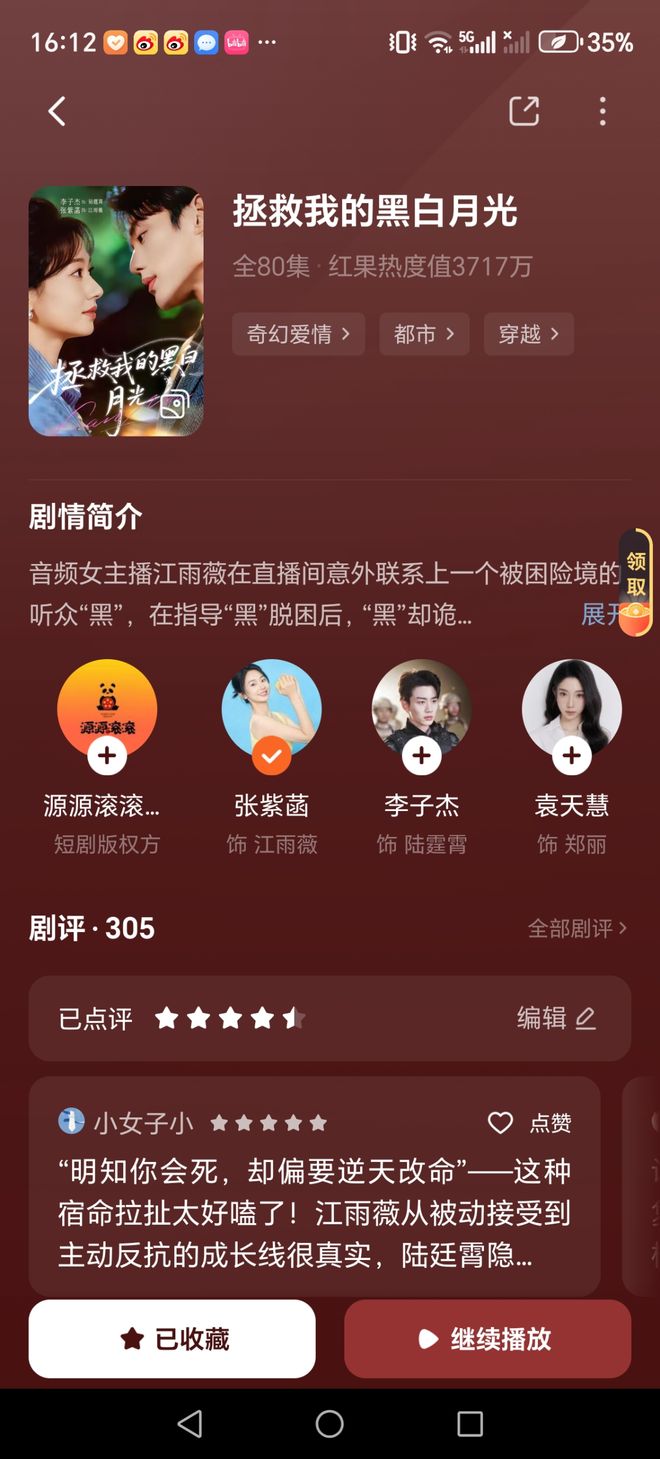660x1459 pixels.
Task: Edit my rating with 编辑
Action: click(x=556, y=1018)
